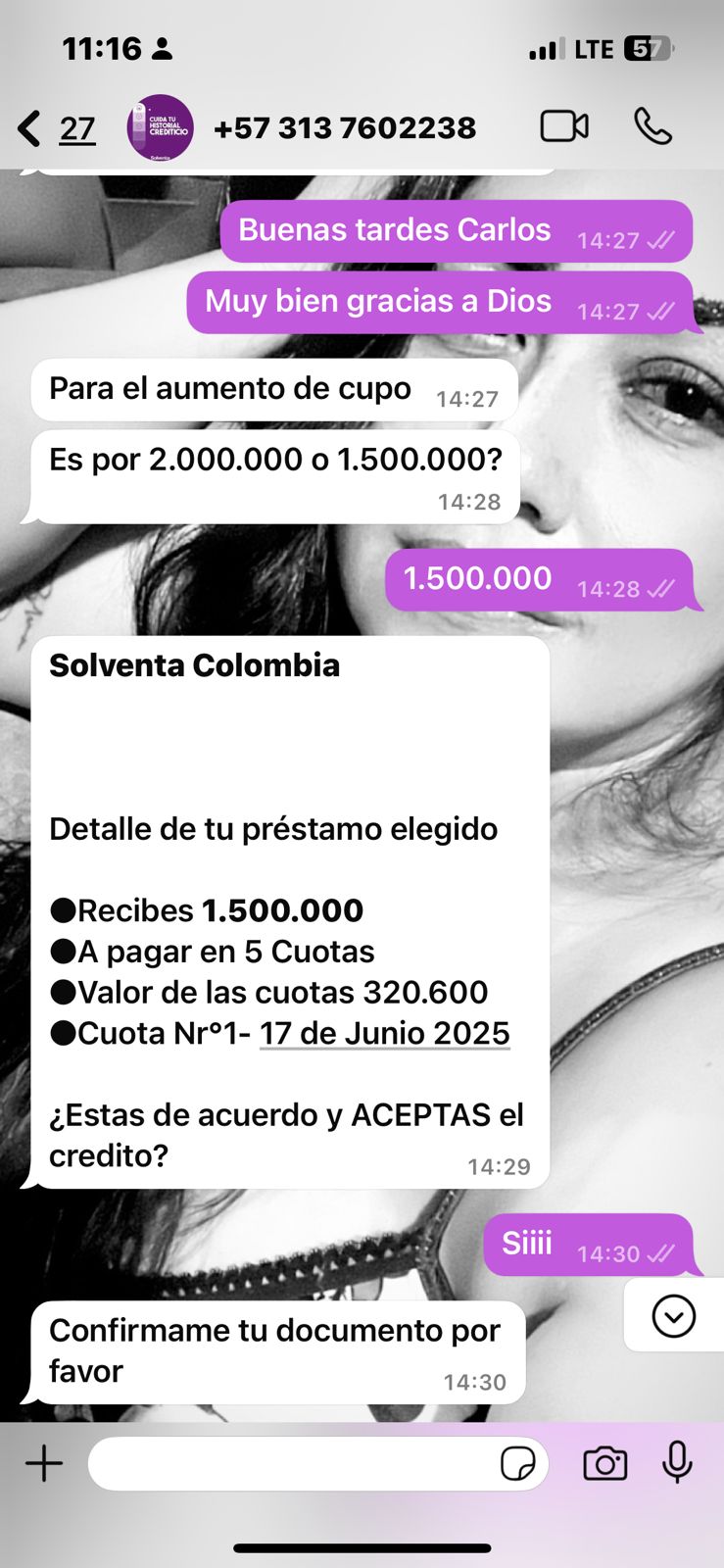Start a voice call

click(652, 126)
